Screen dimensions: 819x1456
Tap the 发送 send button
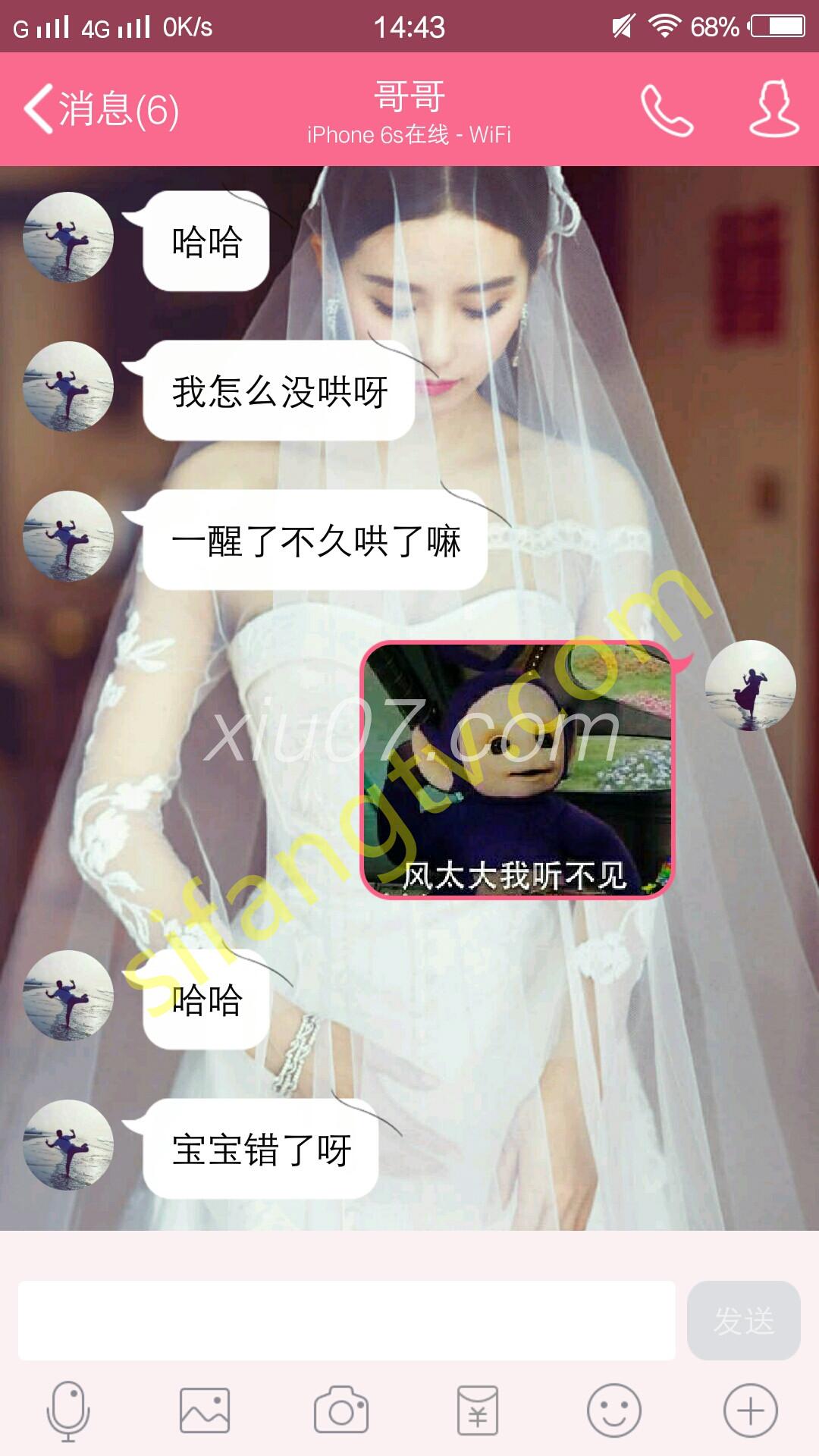click(x=743, y=1320)
